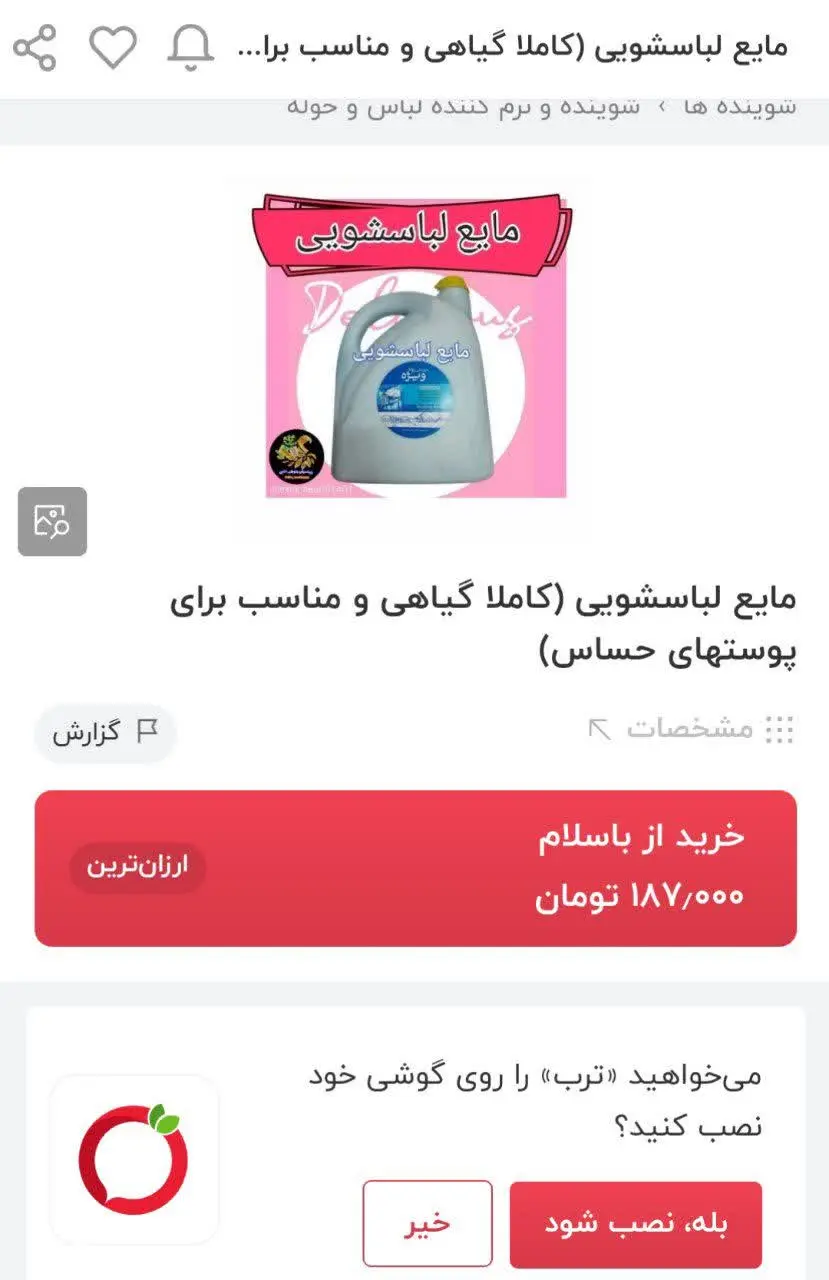
Task: Open the شوینده ها breadcrumb category
Action: (740, 107)
